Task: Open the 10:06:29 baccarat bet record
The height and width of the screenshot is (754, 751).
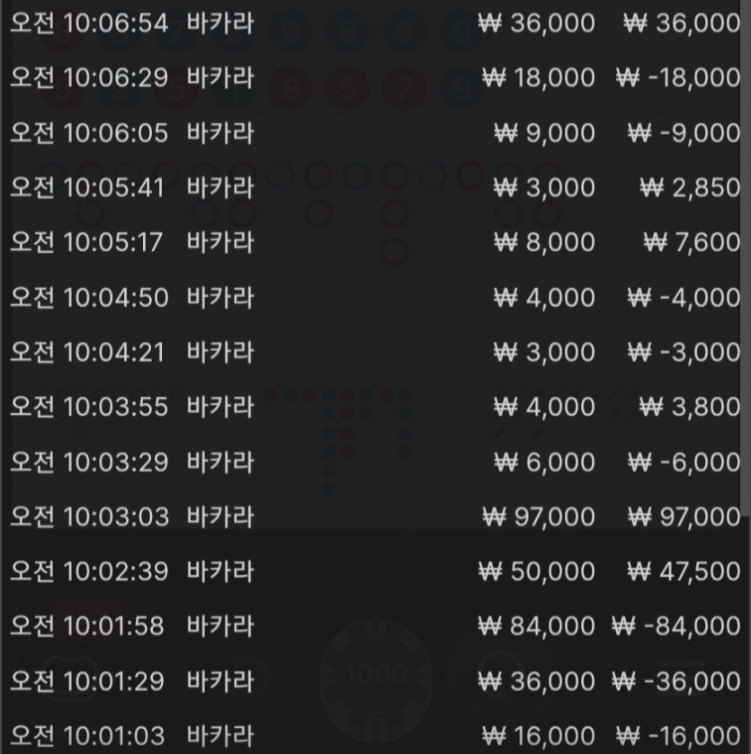Action: [x=375, y=77]
